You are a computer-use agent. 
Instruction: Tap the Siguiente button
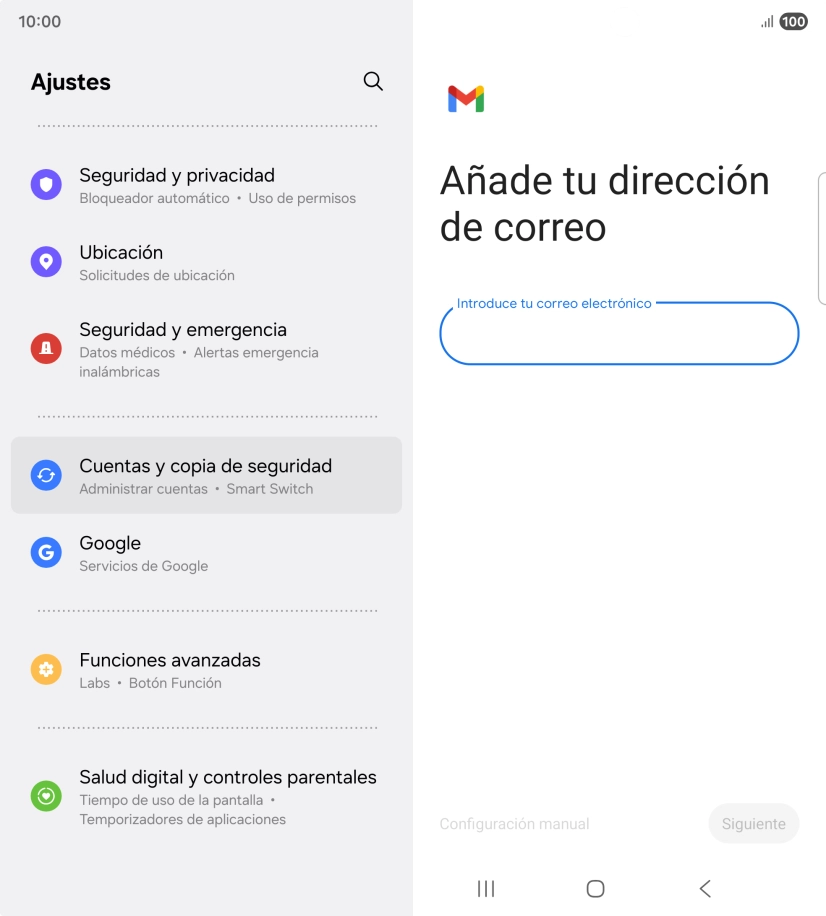coord(753,824)
